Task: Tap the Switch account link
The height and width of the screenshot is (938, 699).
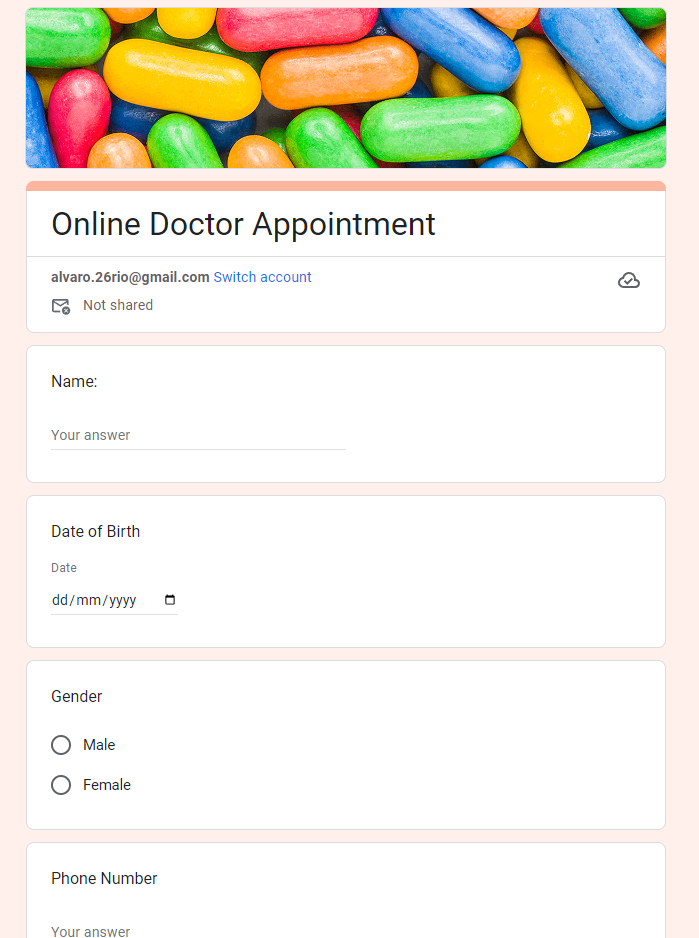Action: tap(262, 277)
